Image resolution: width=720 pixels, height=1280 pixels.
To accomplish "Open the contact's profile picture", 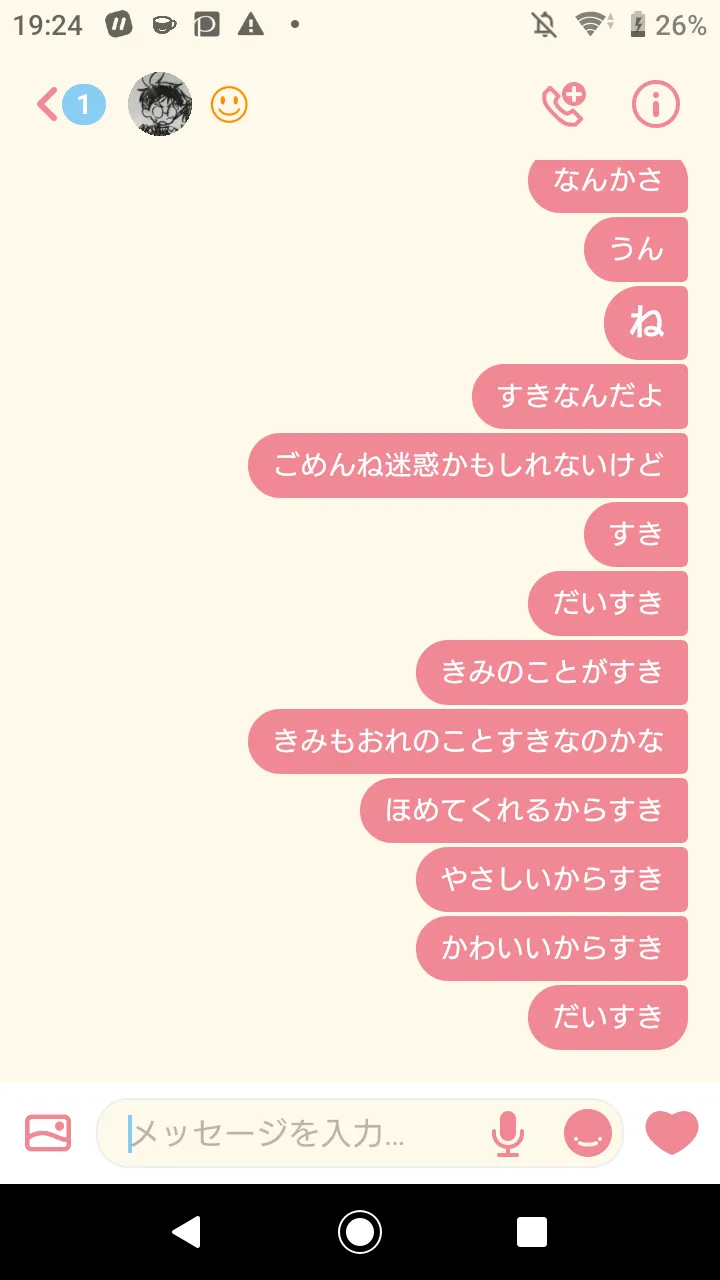I will click(x=160, y=104).
